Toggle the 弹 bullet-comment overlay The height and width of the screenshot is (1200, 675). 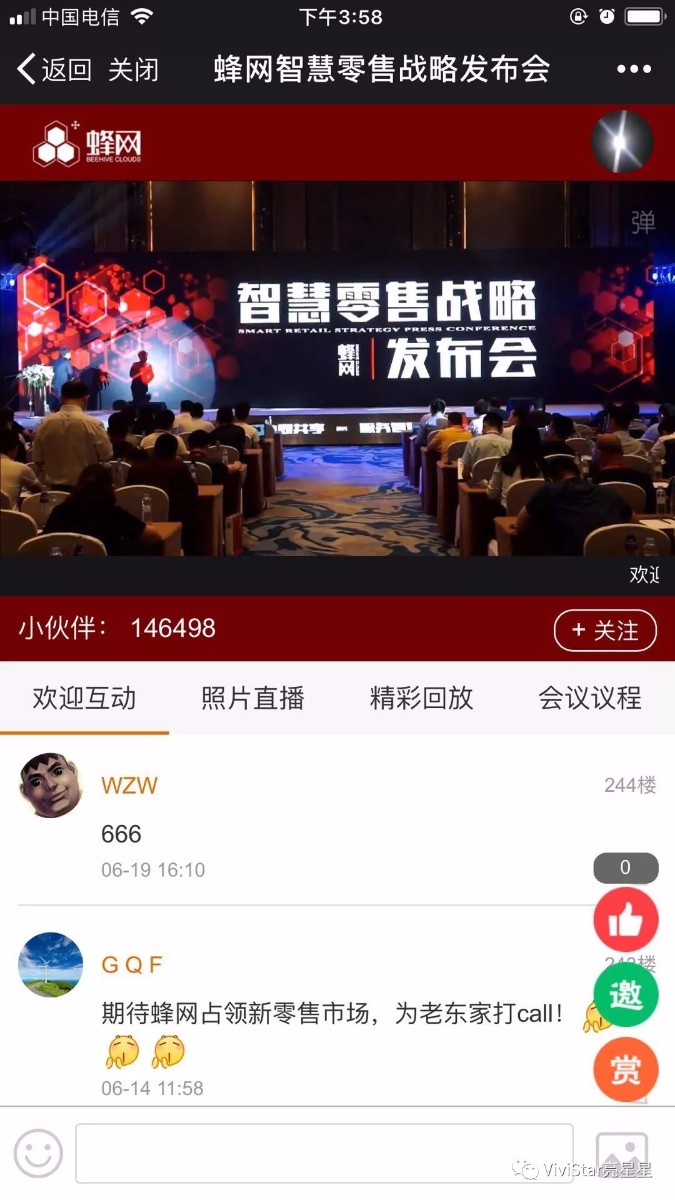pyautogui.click(x=643, y=222)
